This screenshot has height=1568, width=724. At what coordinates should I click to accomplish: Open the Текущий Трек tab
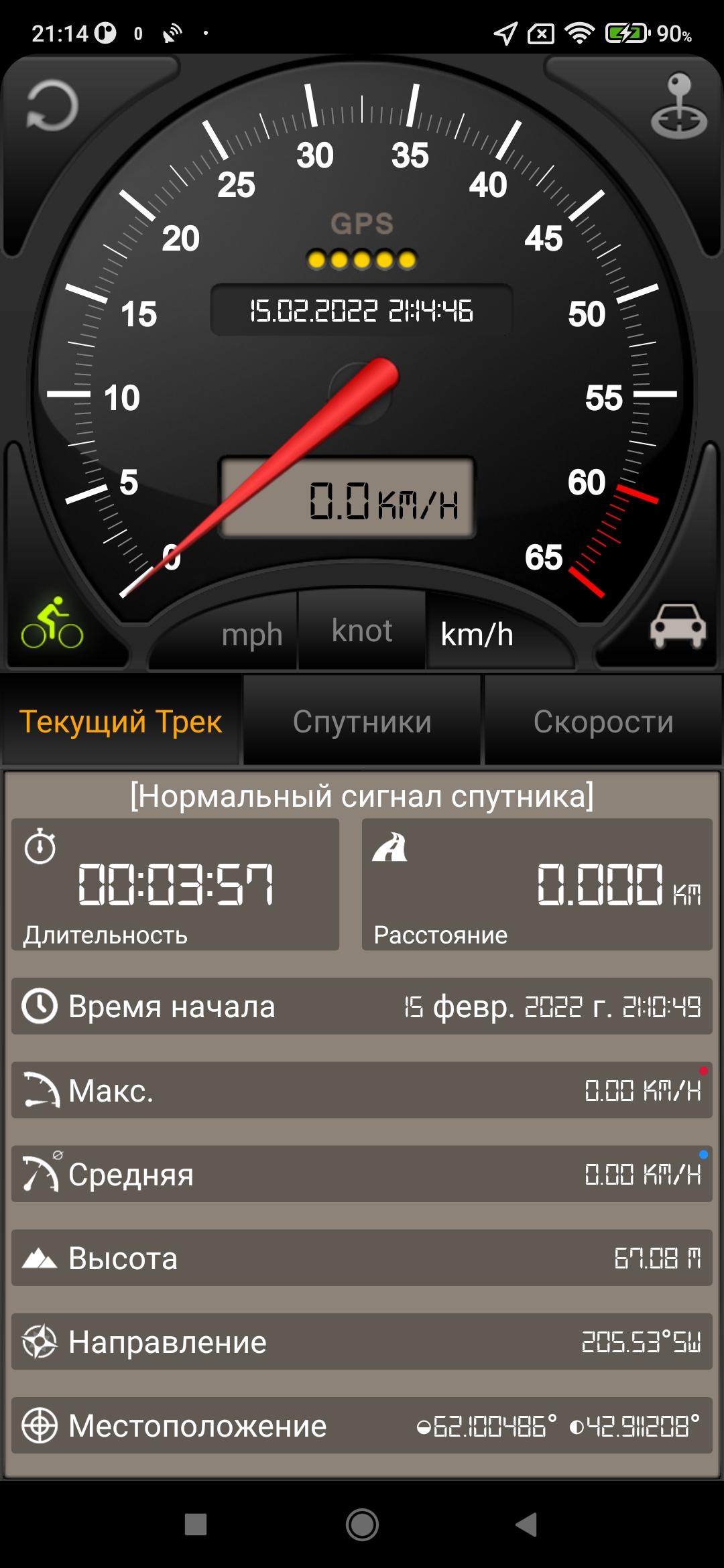point(121,722)
